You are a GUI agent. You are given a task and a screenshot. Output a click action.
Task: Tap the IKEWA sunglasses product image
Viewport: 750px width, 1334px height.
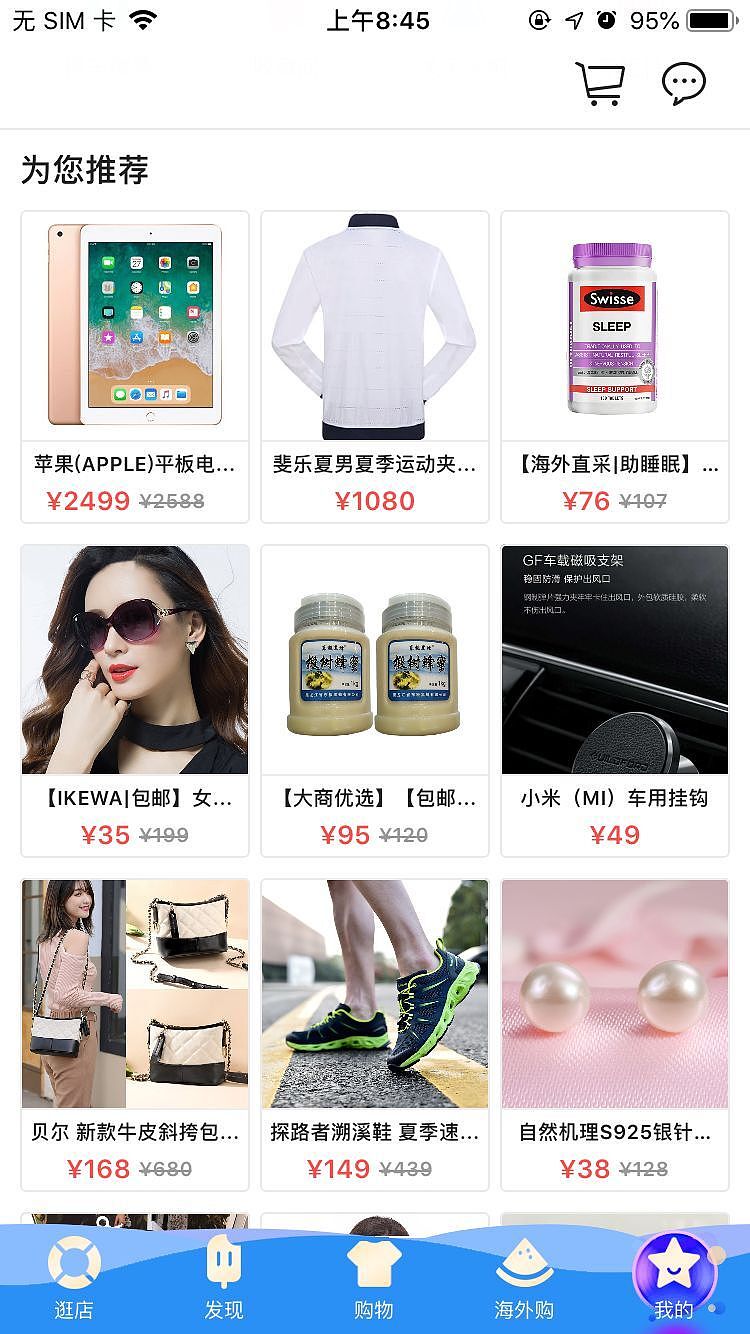[x=134, y=660]
